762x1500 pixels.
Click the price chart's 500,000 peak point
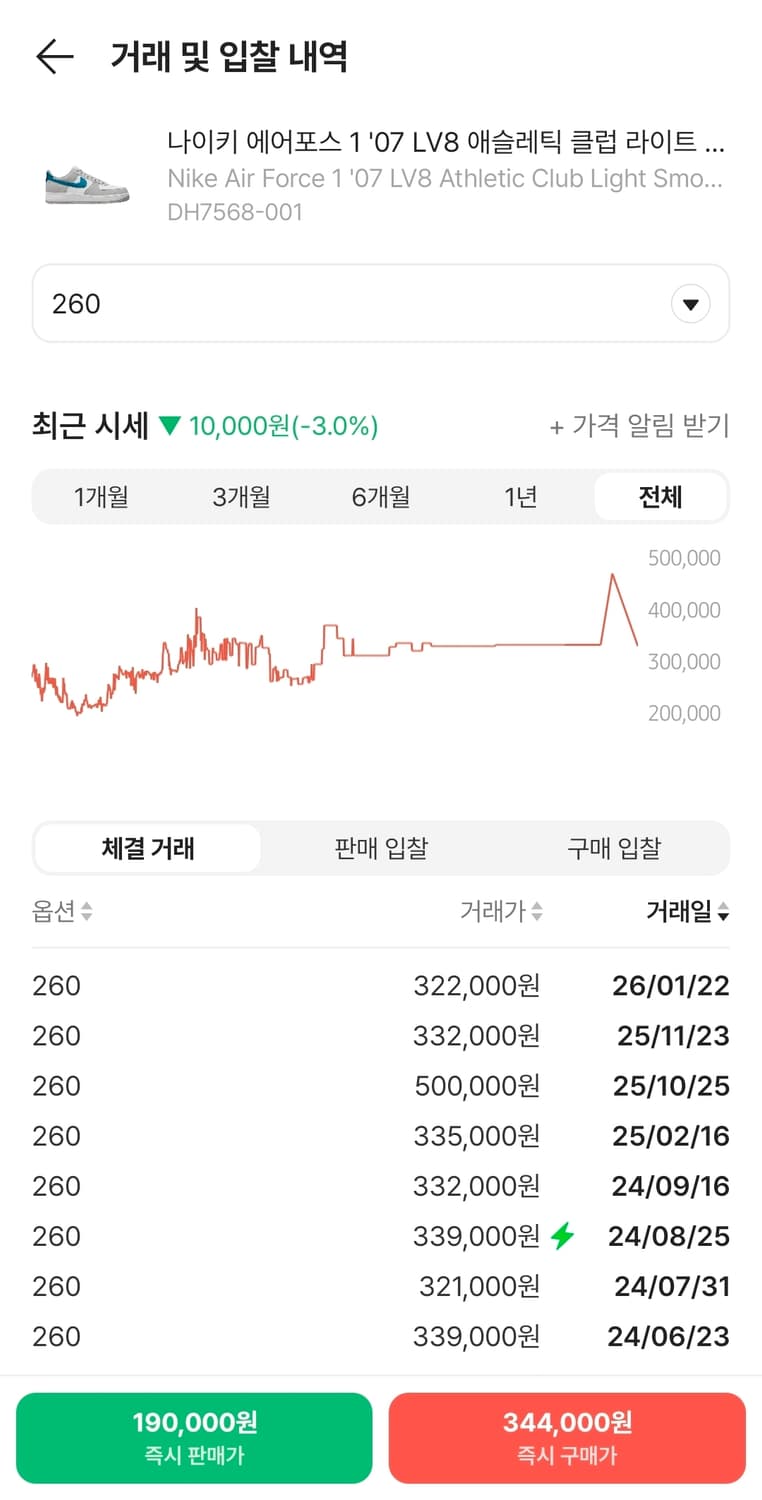click(x=614, y=573)
